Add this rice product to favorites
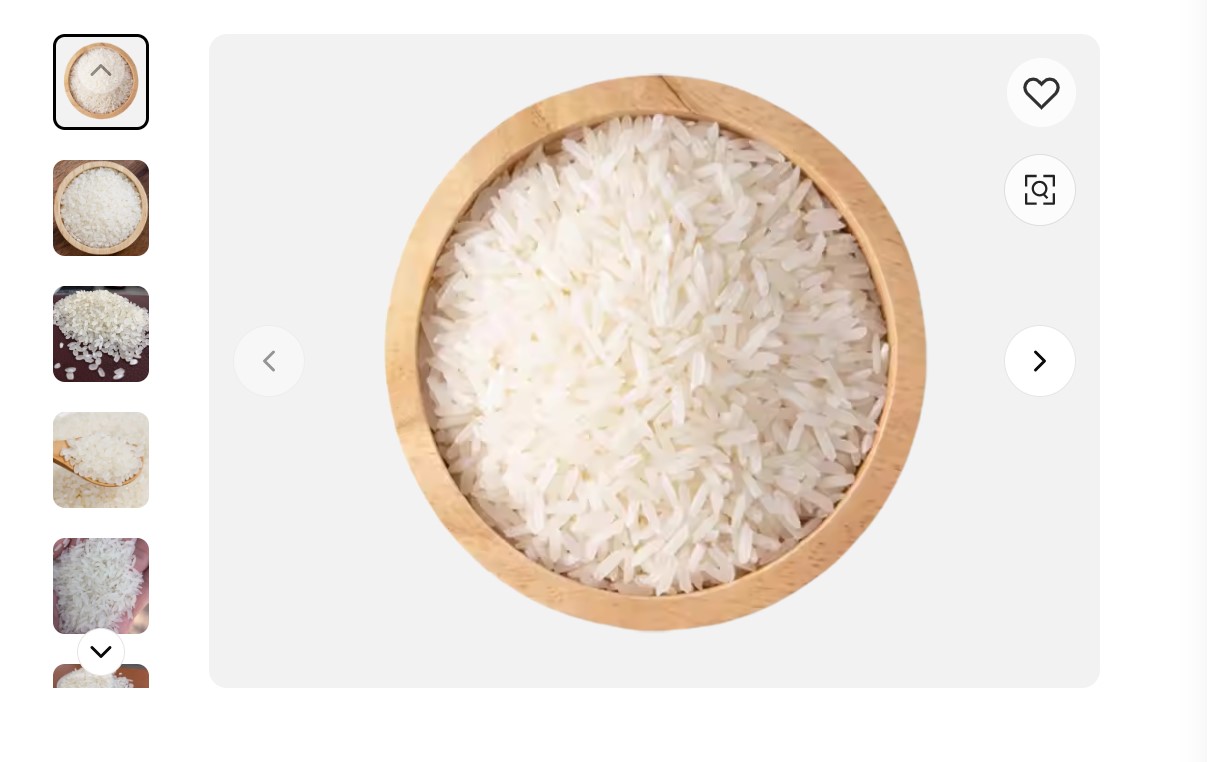 point(1041,93)
